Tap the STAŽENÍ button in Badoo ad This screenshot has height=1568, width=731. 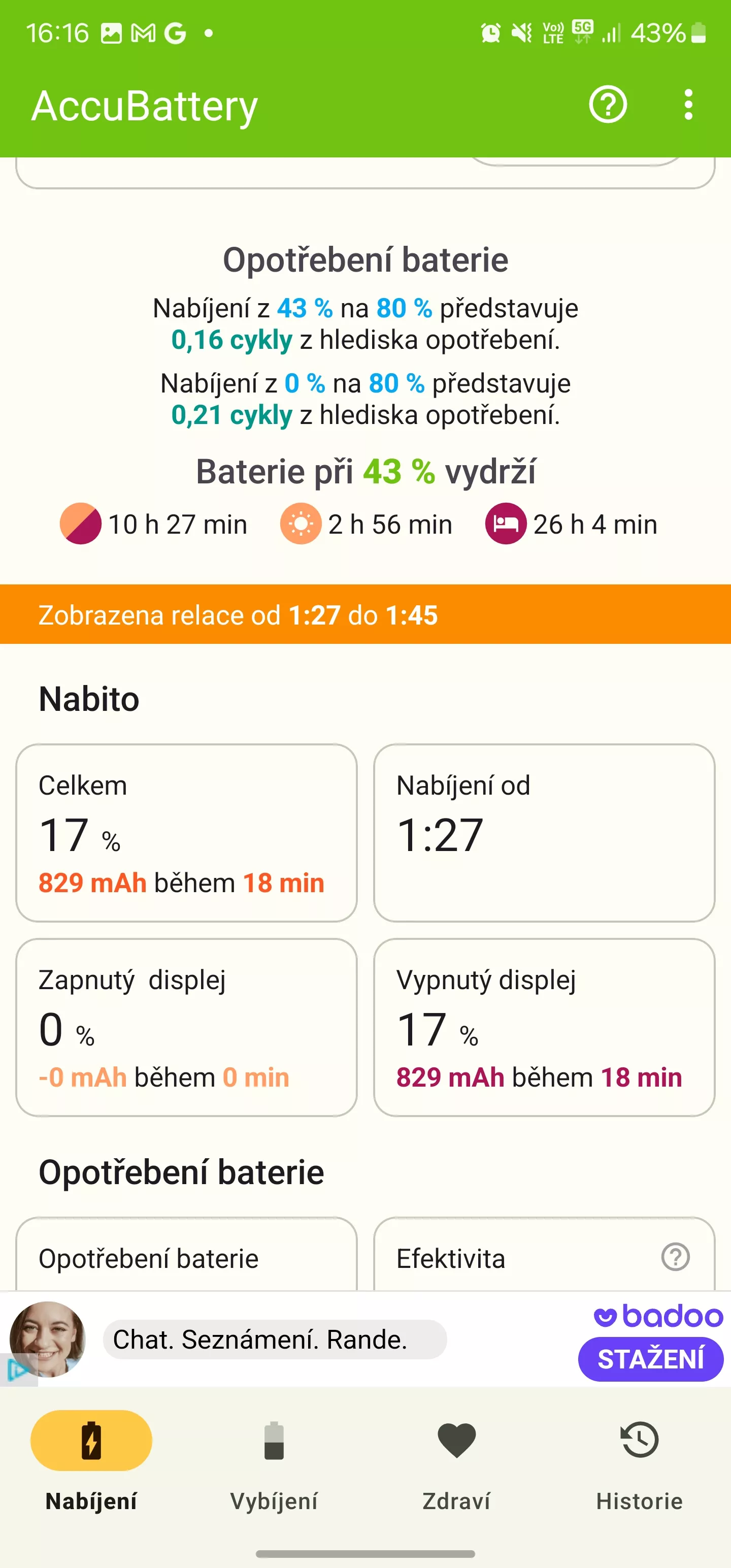[650, 1359]
